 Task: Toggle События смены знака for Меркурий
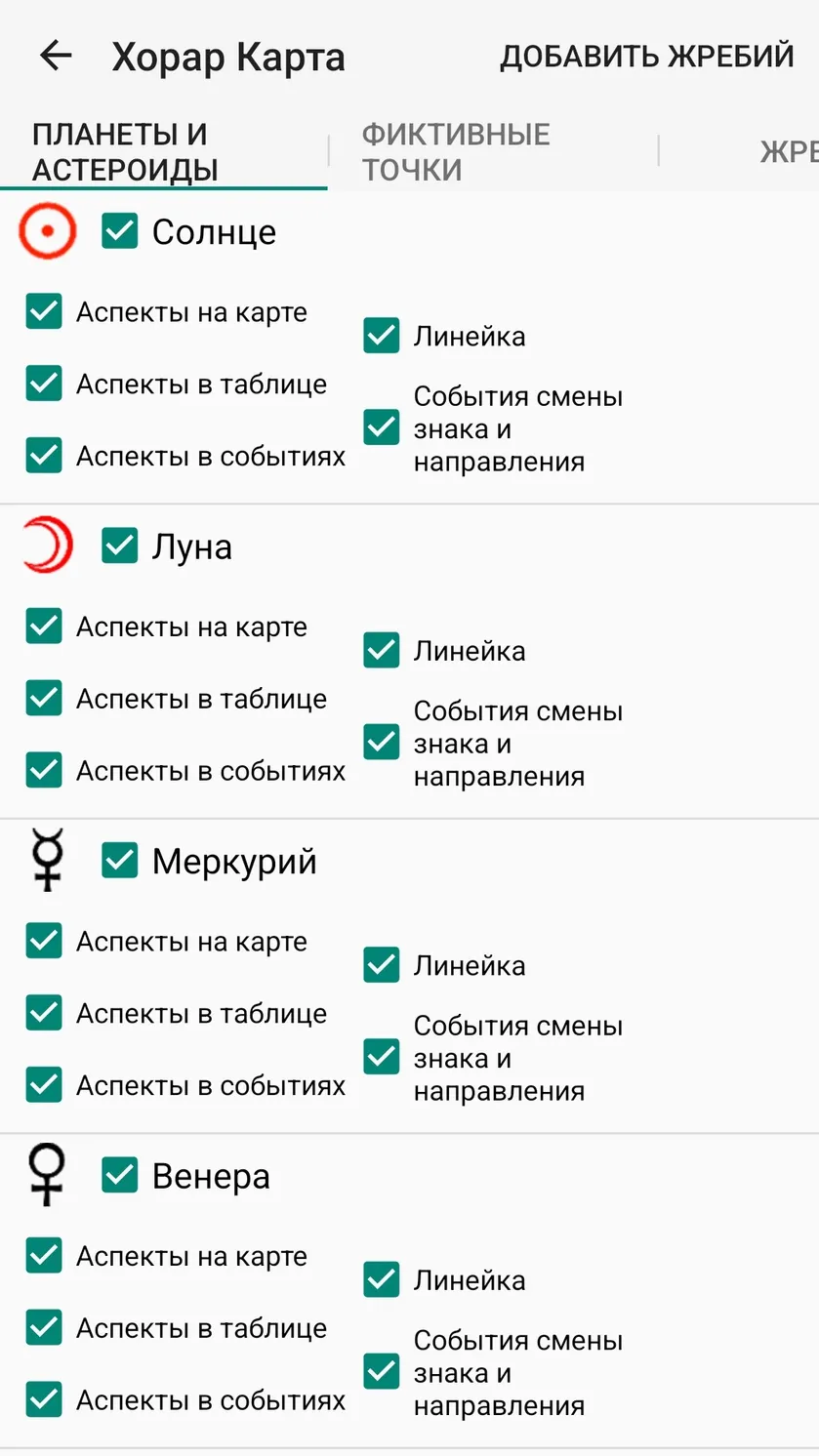click(381, 1057)
